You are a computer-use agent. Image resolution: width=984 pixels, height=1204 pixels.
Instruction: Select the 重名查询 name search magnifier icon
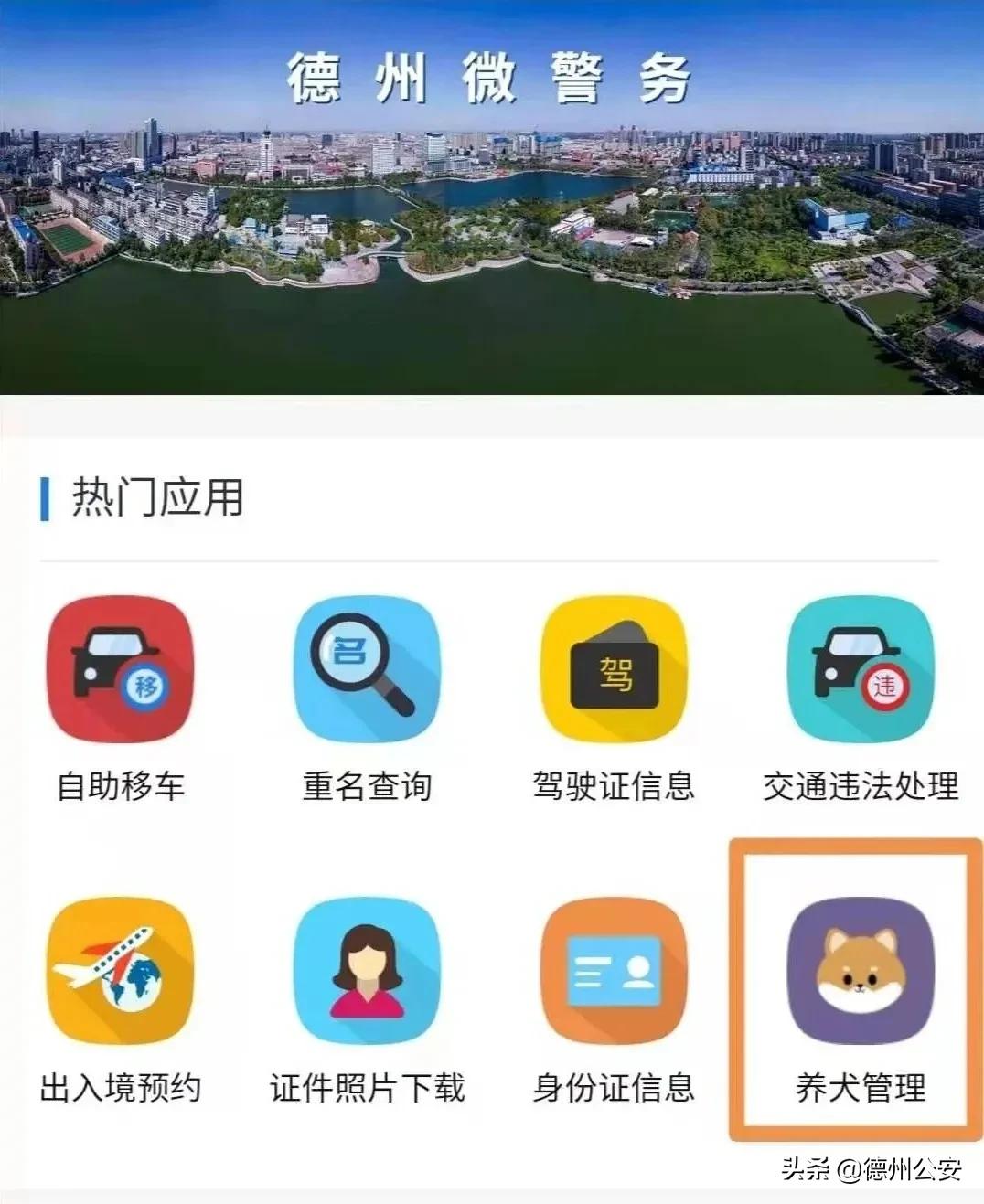366,670
